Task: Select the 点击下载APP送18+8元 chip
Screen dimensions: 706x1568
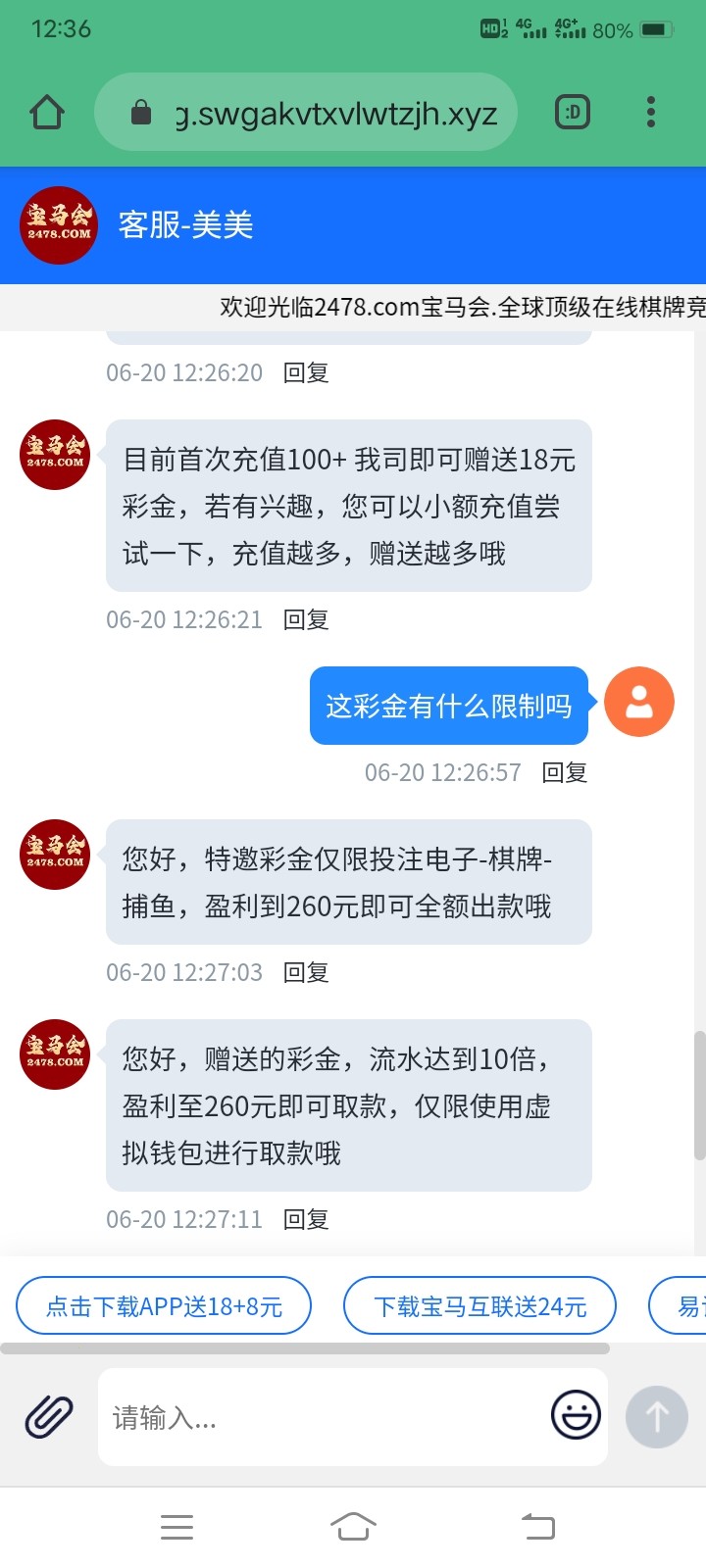Action: tap(164, 1306)
